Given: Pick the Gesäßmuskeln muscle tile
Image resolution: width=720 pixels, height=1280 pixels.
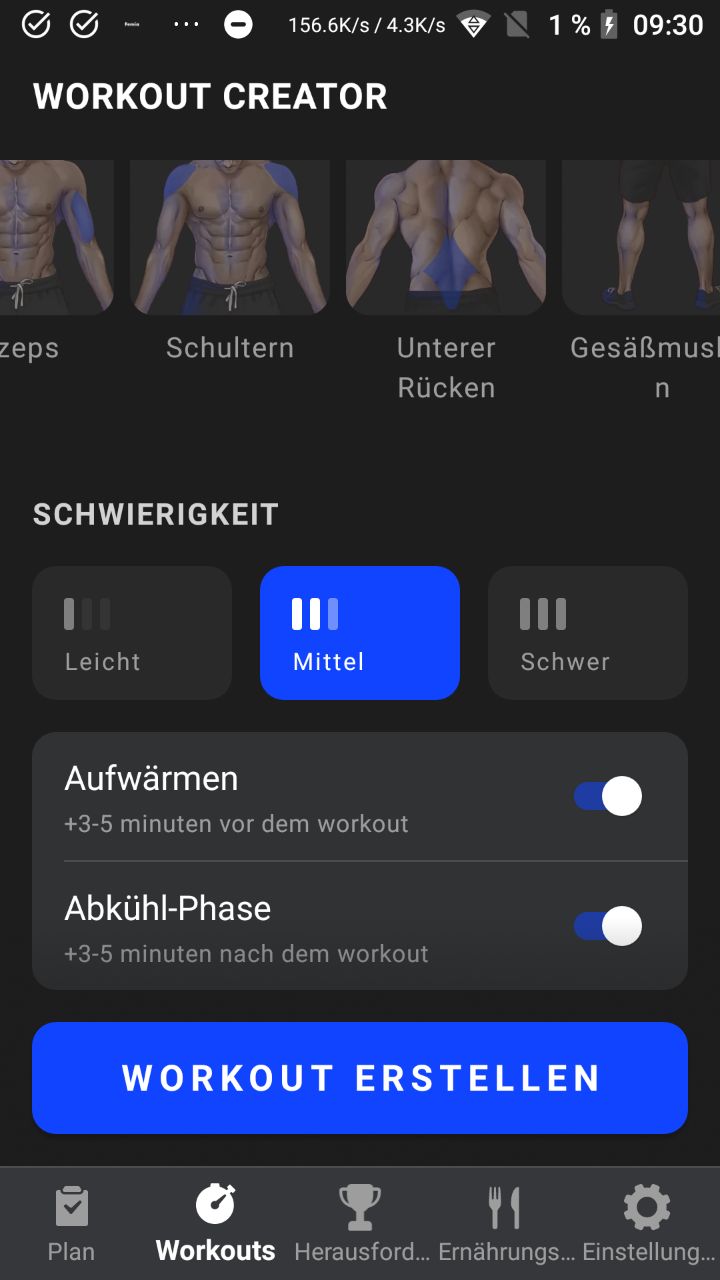Looking at the screenshot, I should pos(642,240).
